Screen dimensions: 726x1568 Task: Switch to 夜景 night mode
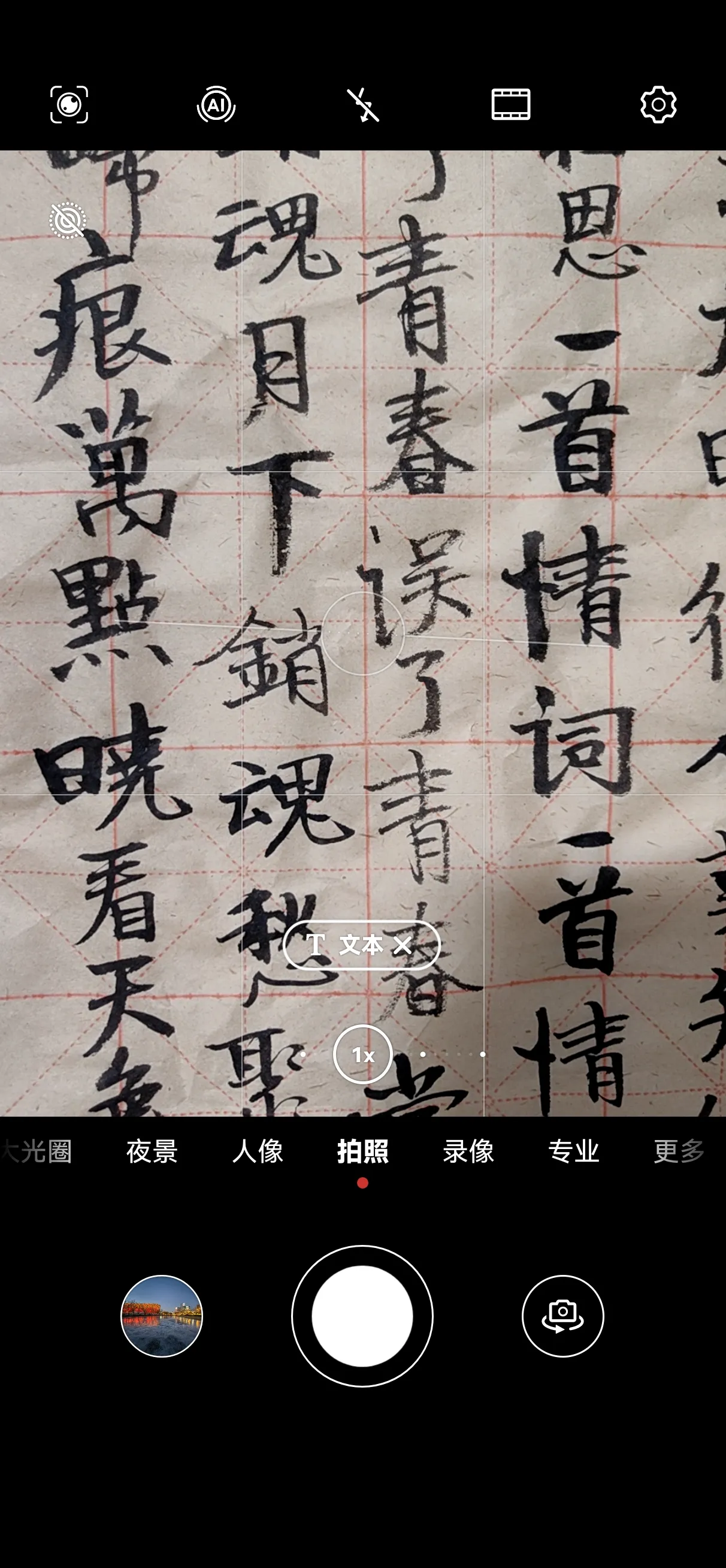tap(152, 1151)
